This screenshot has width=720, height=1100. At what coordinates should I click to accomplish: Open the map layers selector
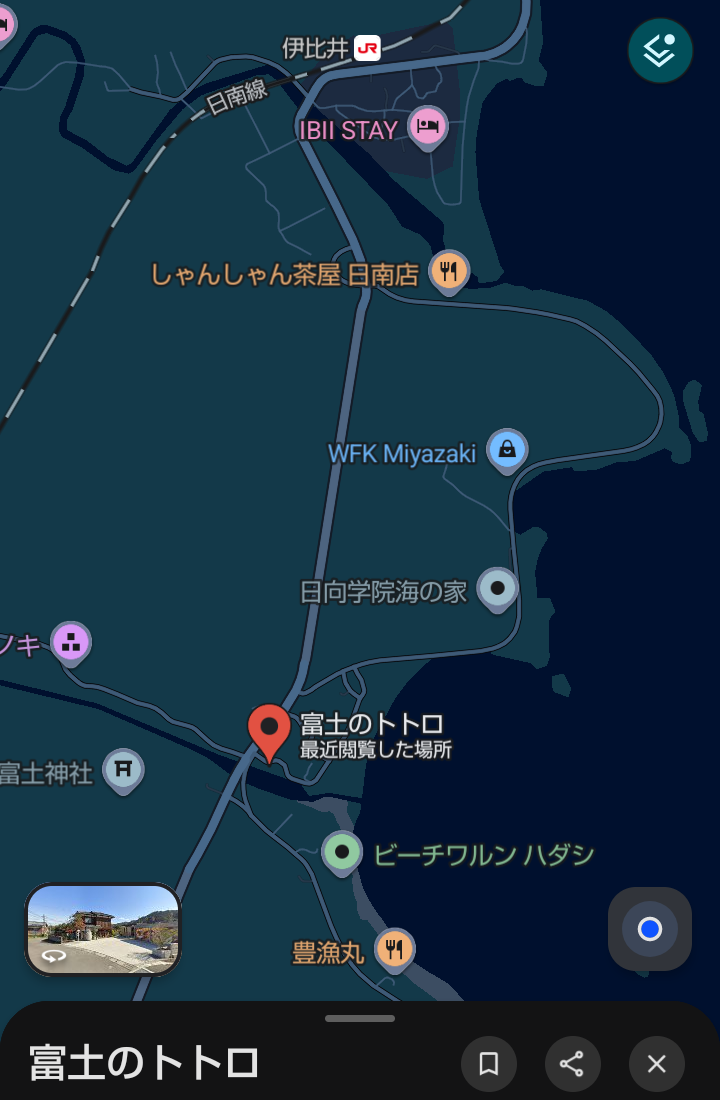(x=660, y=50)
